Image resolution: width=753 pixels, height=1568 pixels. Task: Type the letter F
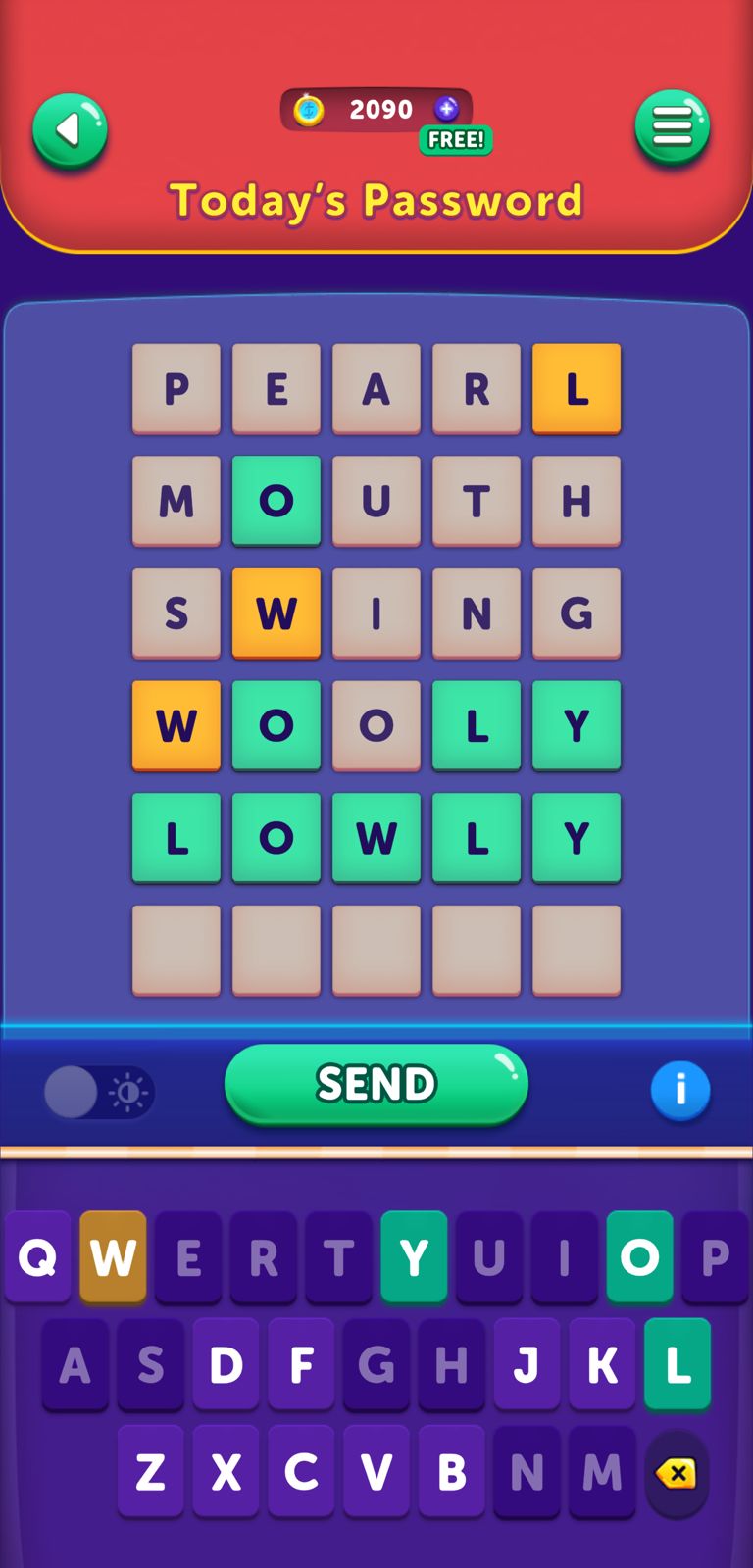point(301,1364)
